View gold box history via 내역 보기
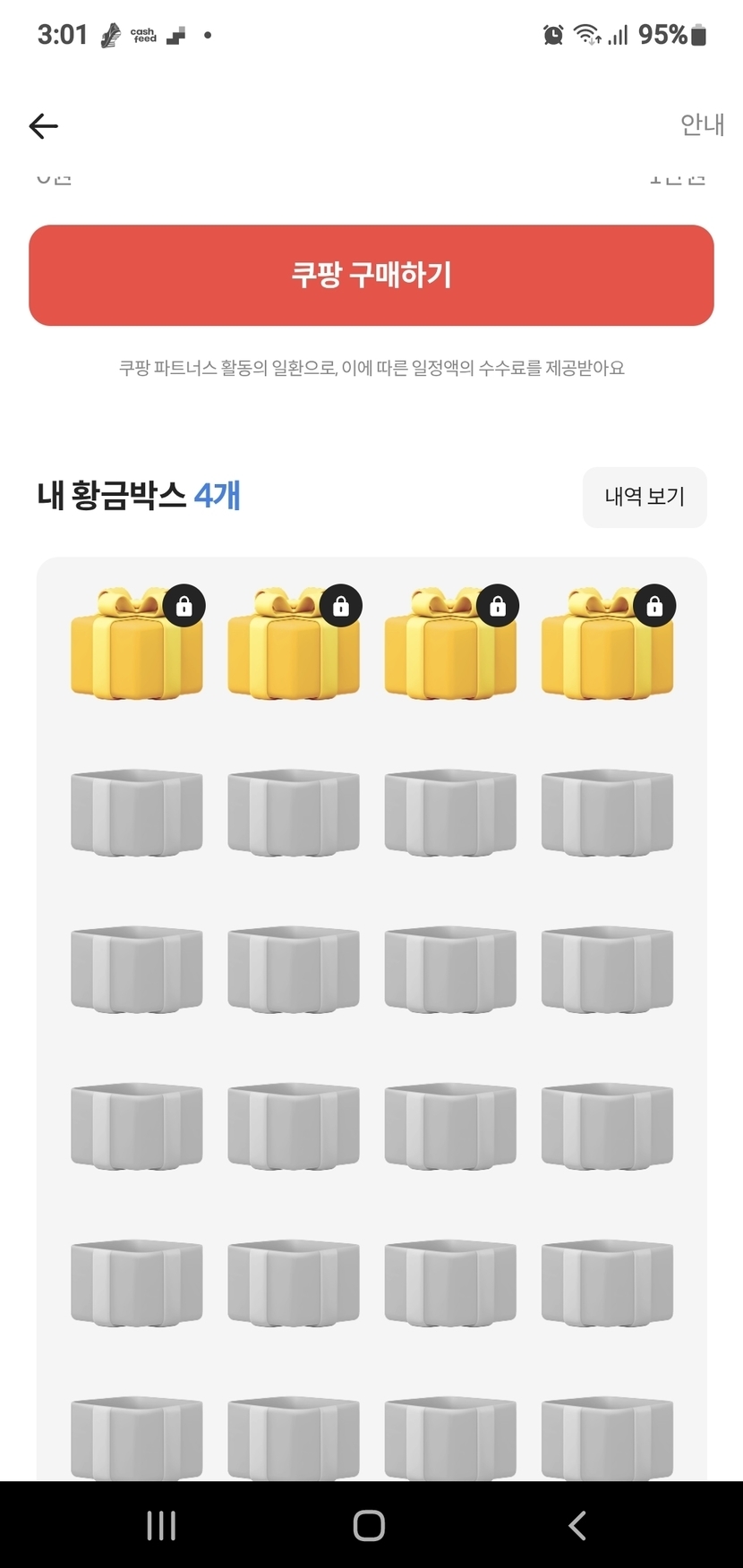743x1568 pixels. pyautogui.click(x=645, y=497)
